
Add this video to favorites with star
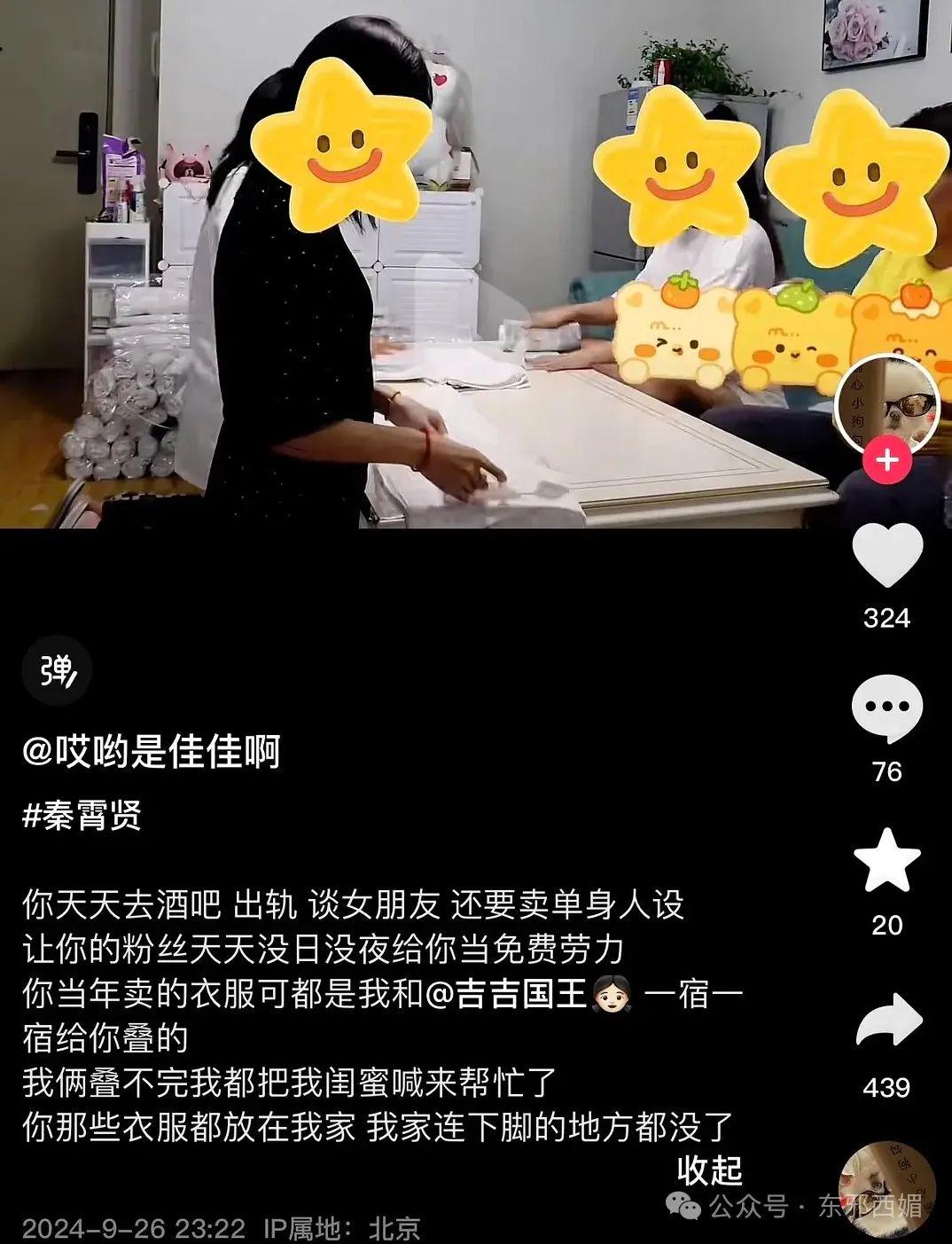click(886, 861)
